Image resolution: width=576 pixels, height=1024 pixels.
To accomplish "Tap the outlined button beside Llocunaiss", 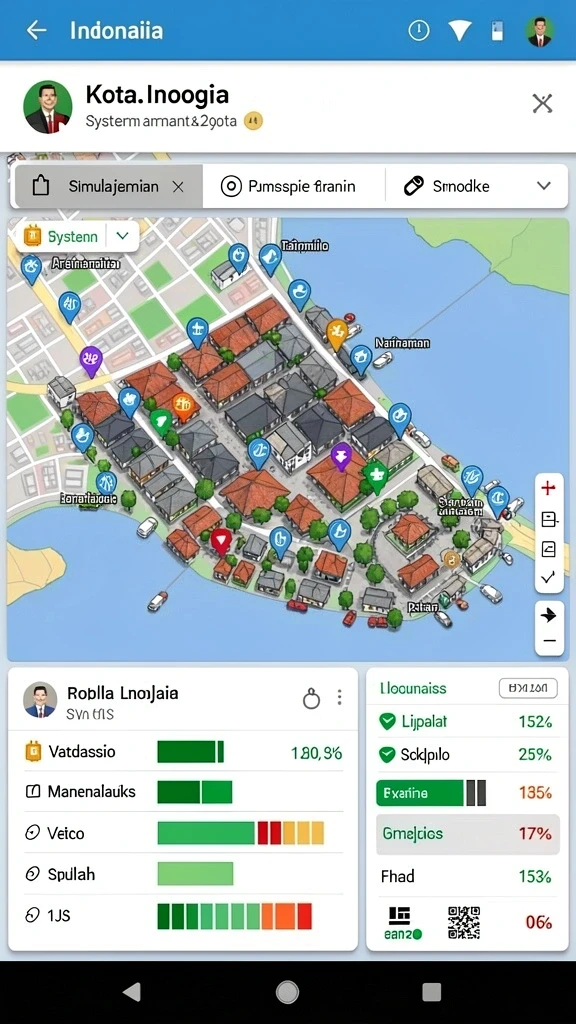I will pos(528,688).
